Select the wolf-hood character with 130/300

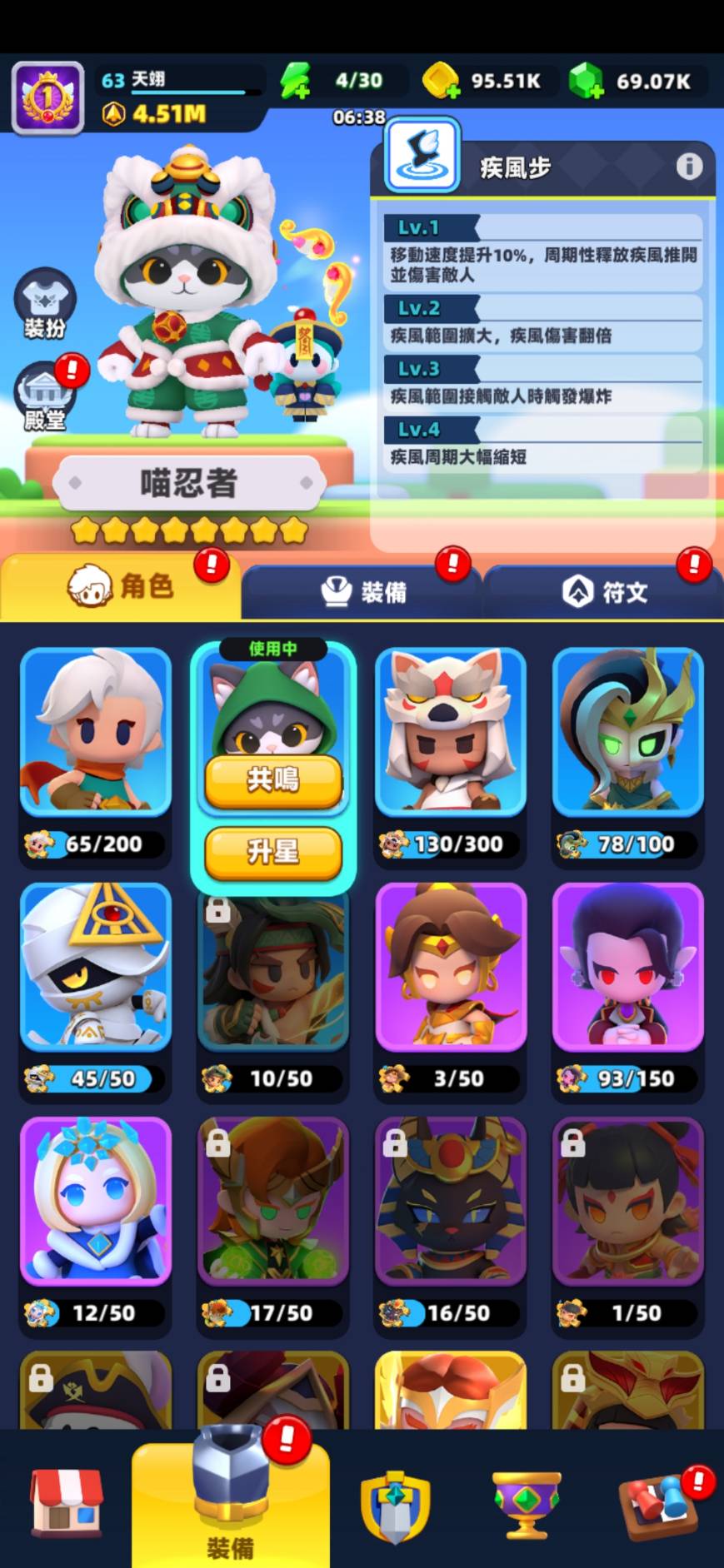pyautogui.click(x=450, y=731)
